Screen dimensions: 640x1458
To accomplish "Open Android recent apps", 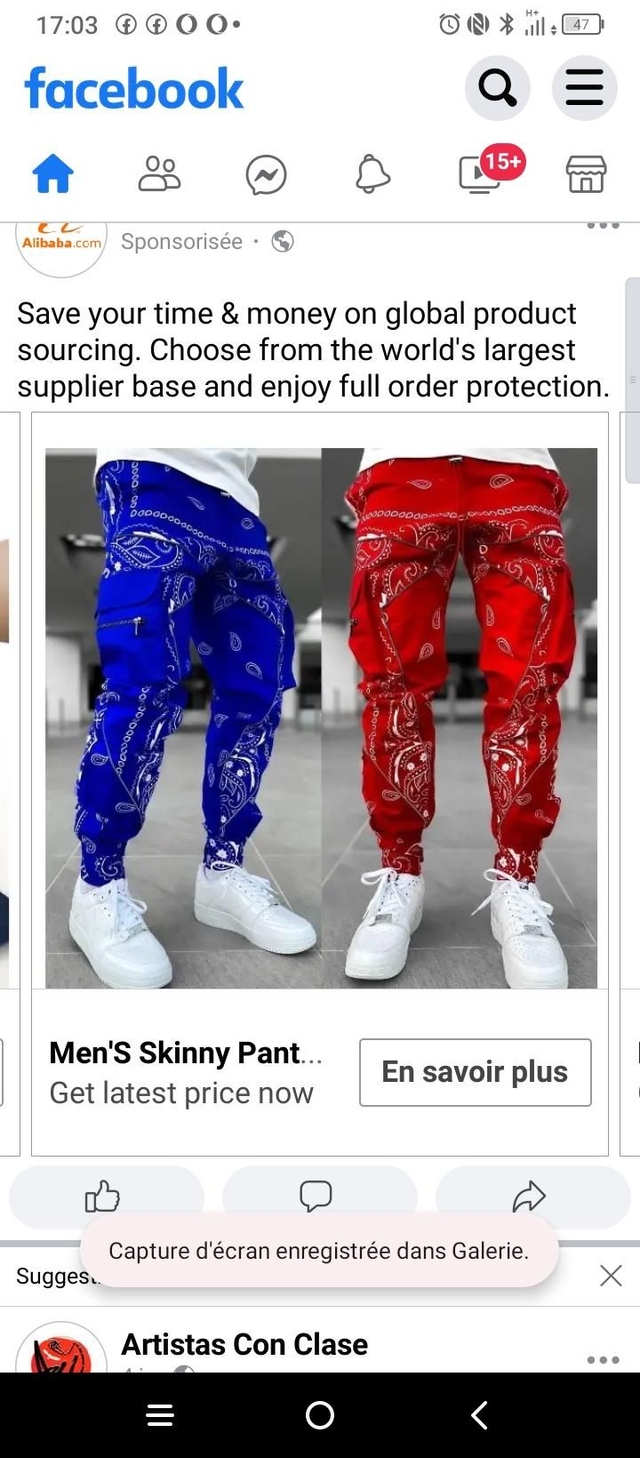I will pos(160,1415).
